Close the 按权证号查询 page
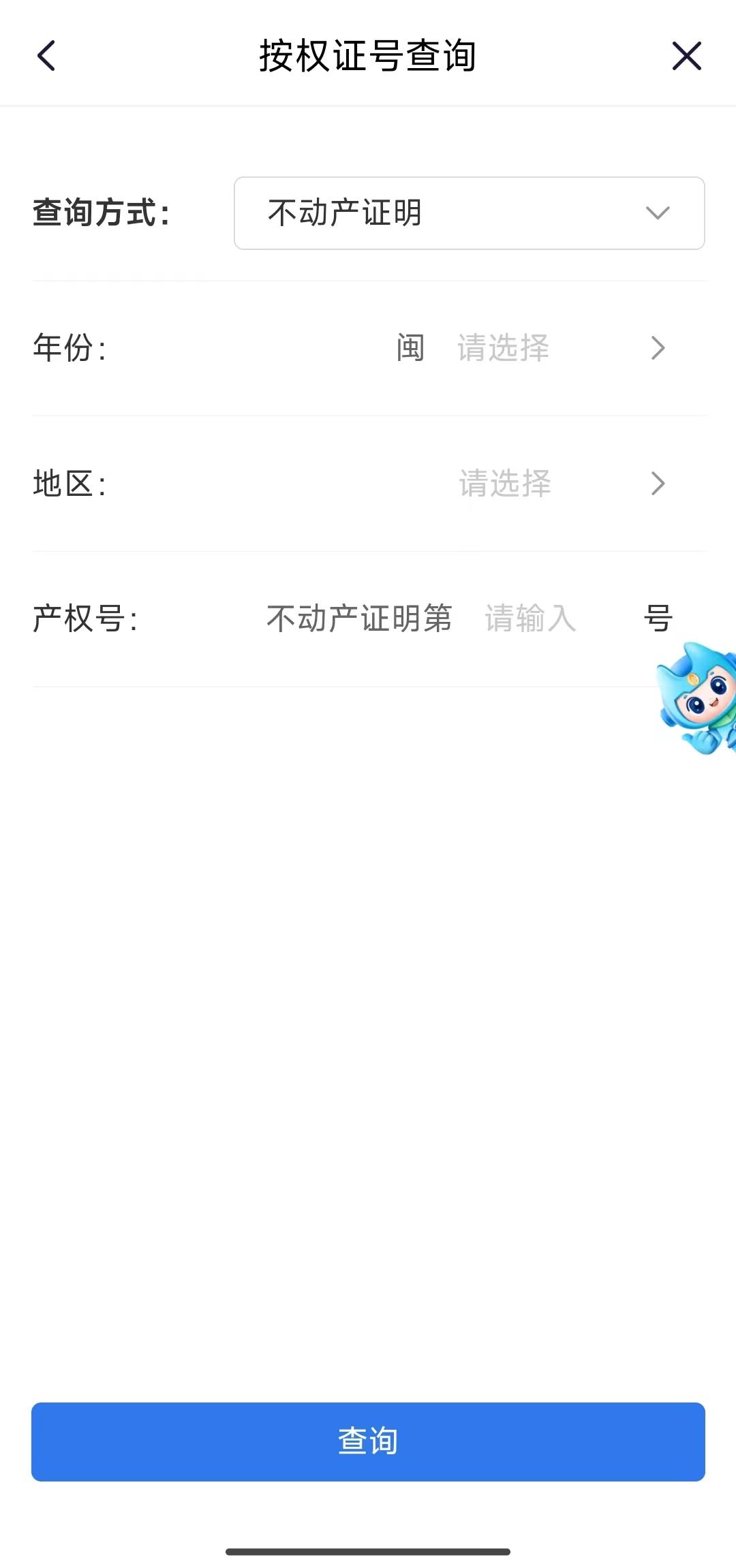Screen dimensions: 736x1568 point(686,56)
